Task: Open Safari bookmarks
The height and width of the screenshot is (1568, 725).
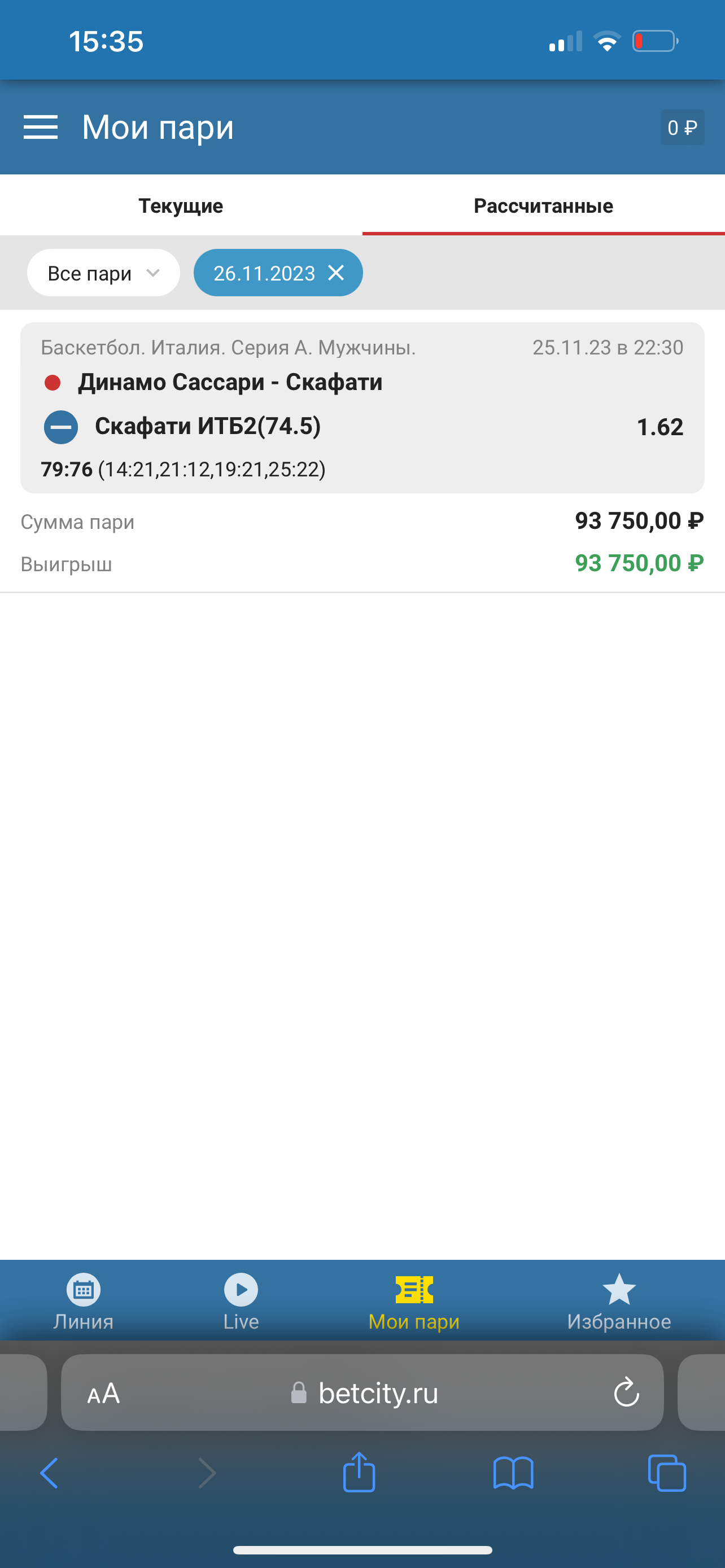Action: click(x=513, y=1473)
